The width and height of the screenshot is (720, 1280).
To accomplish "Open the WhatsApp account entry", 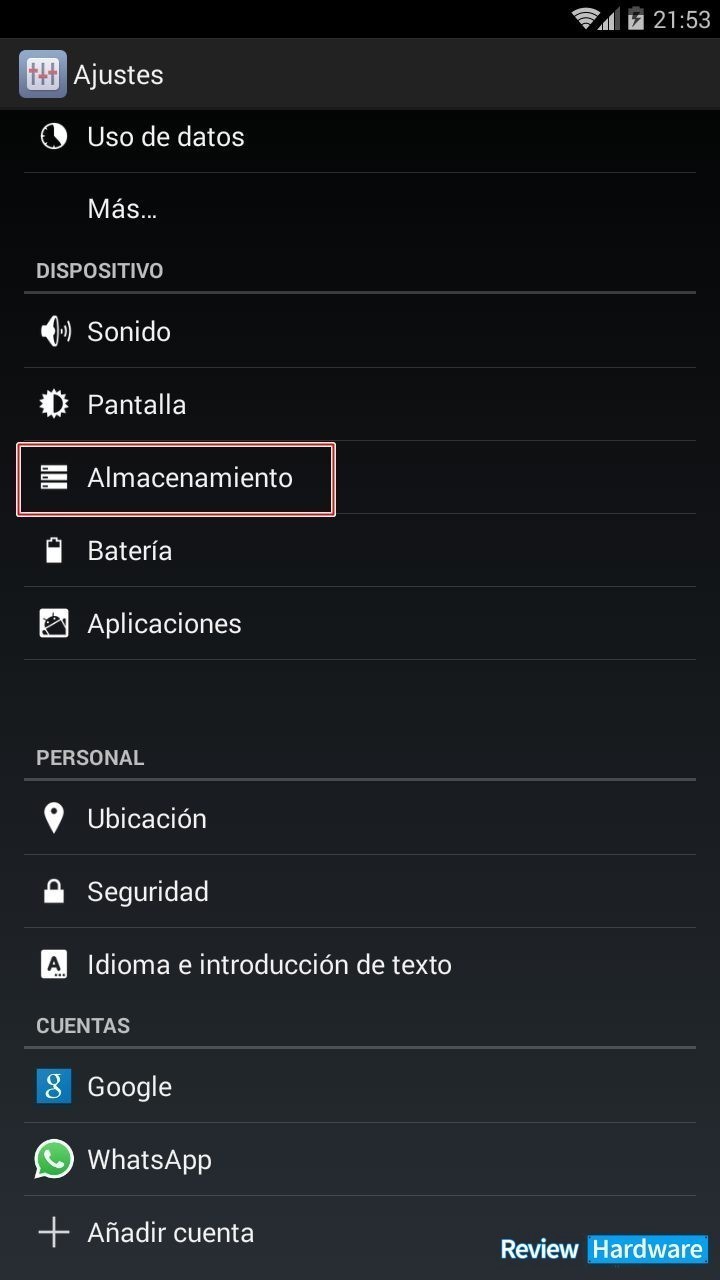I will tap(360, 1159).
